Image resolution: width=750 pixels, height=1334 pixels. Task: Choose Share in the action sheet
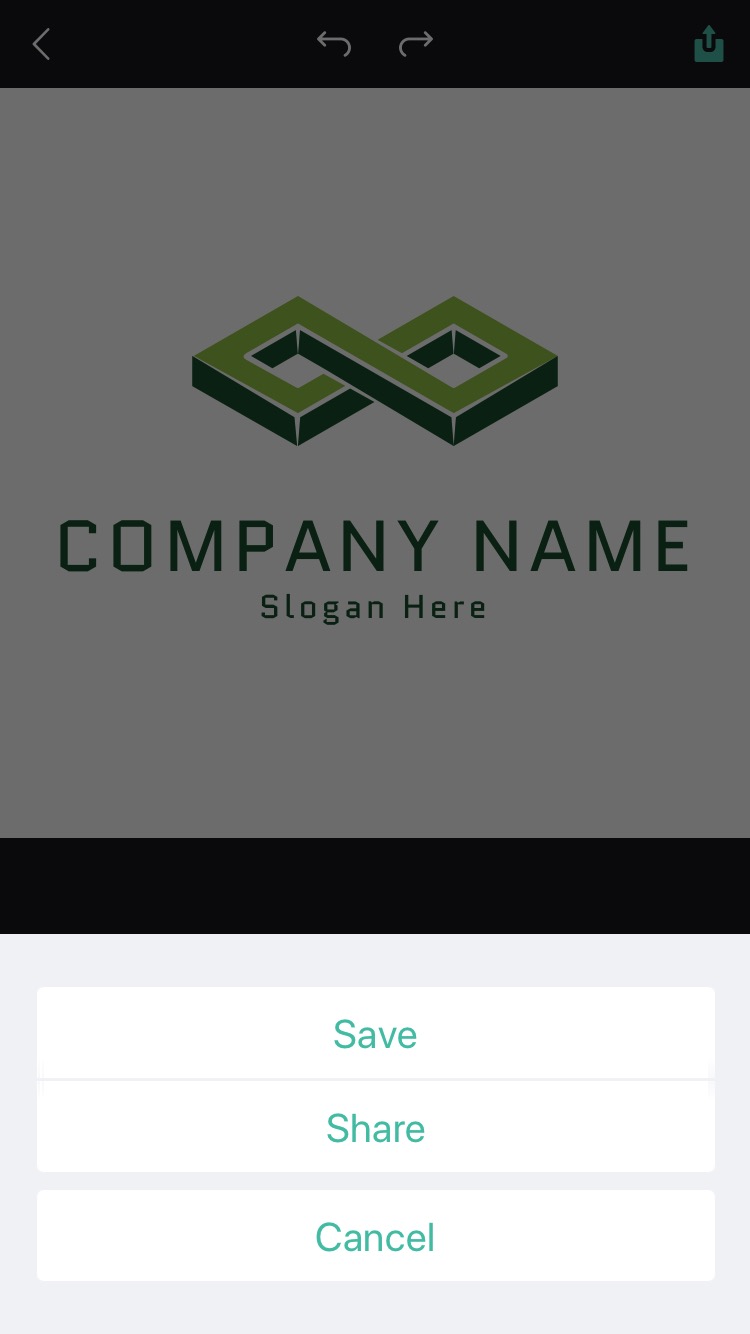(x=375, y=1127)
